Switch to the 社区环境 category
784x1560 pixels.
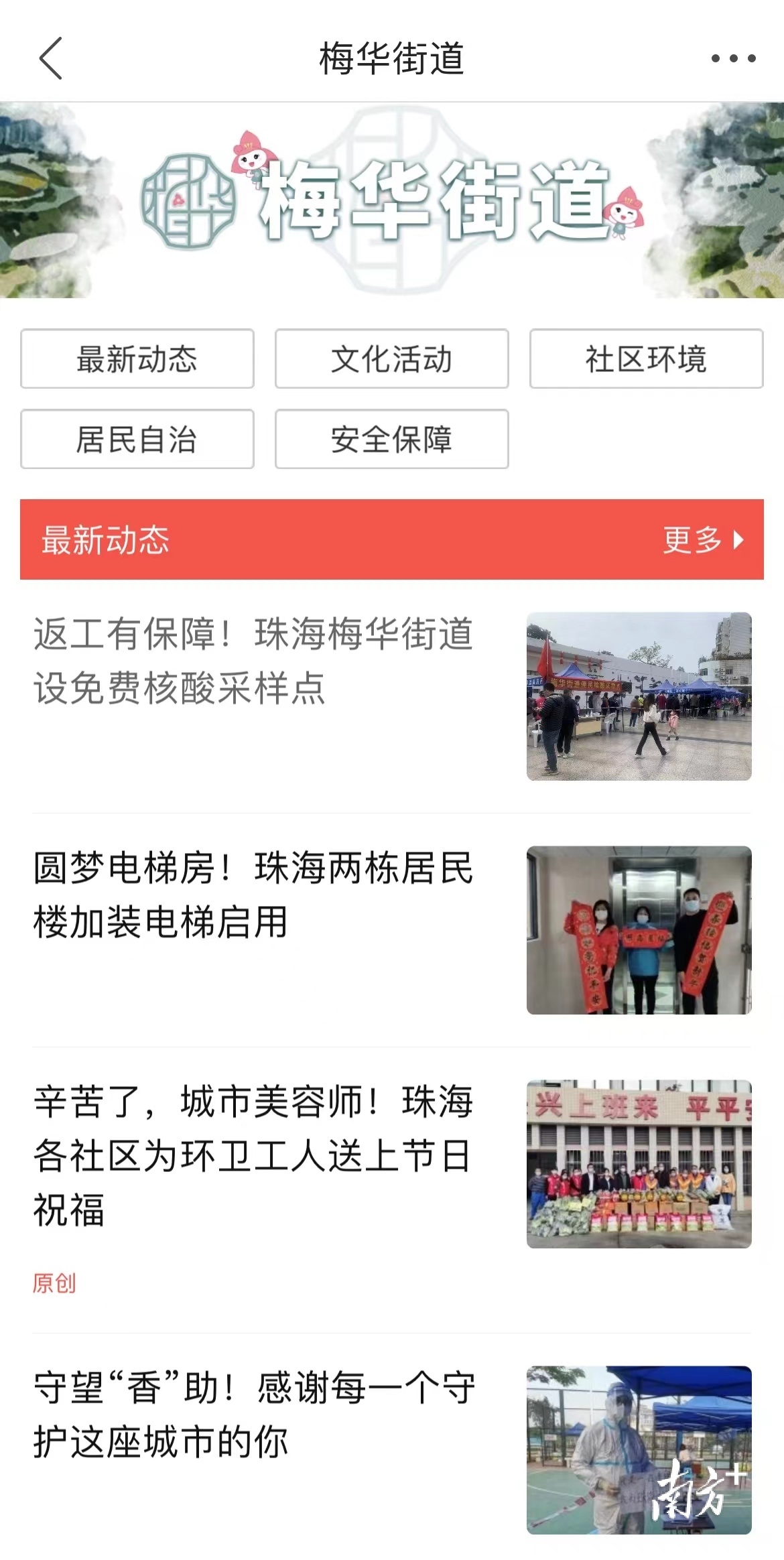tap(646, 359)
